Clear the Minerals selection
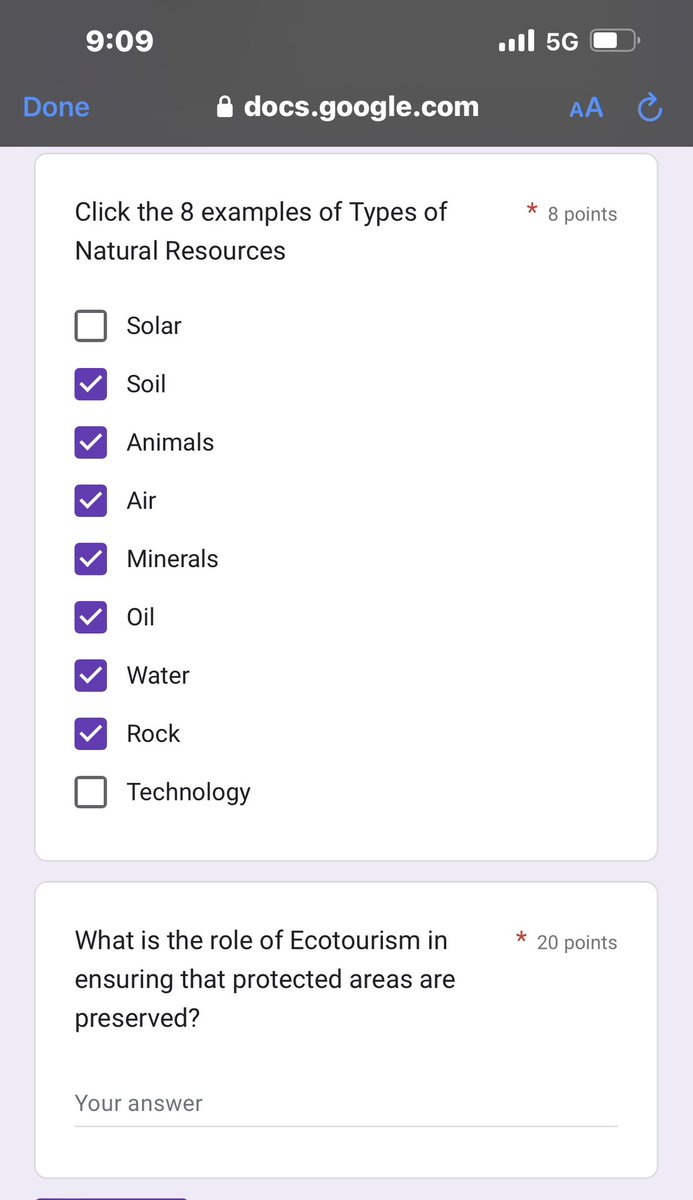 pos(91,559)
